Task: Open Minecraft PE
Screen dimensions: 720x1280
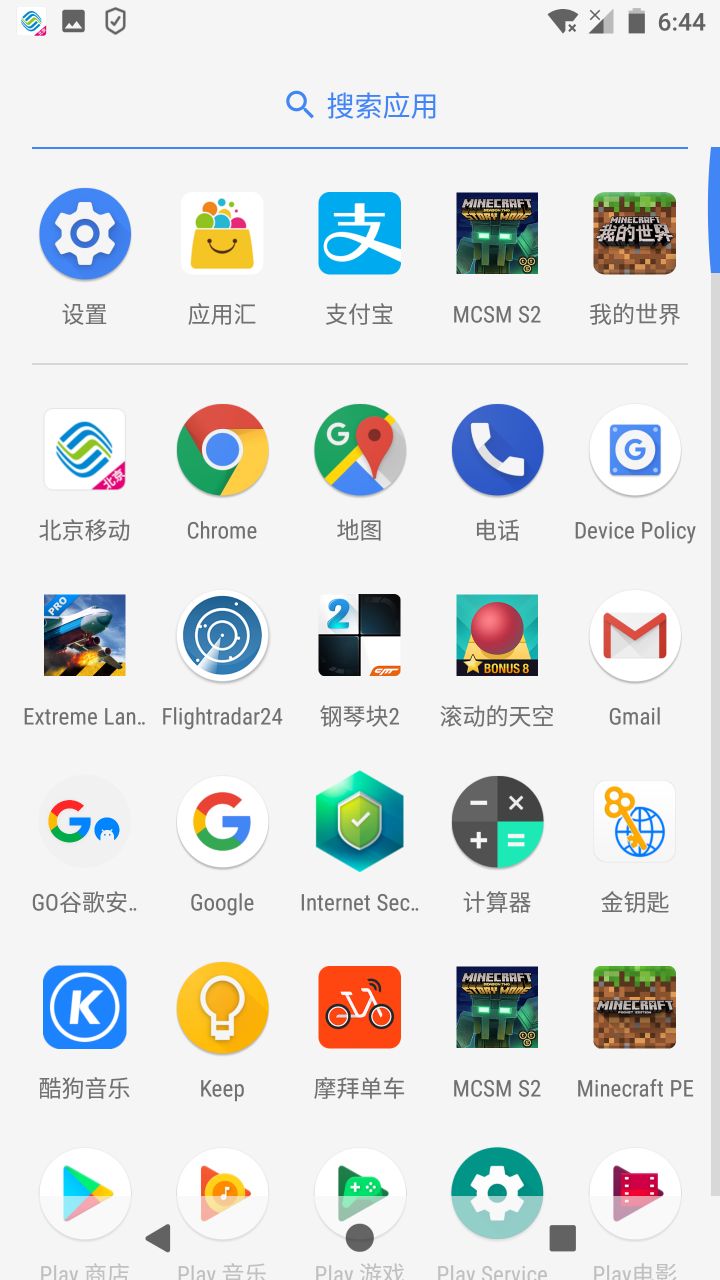Action: pyautogui.click(x=635, y=1008)
